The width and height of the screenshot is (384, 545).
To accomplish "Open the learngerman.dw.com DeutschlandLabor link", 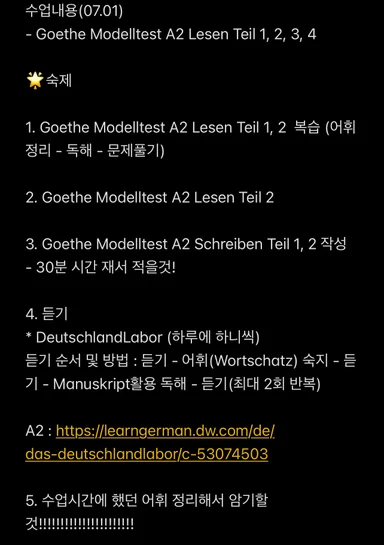I will pos(165,431).
